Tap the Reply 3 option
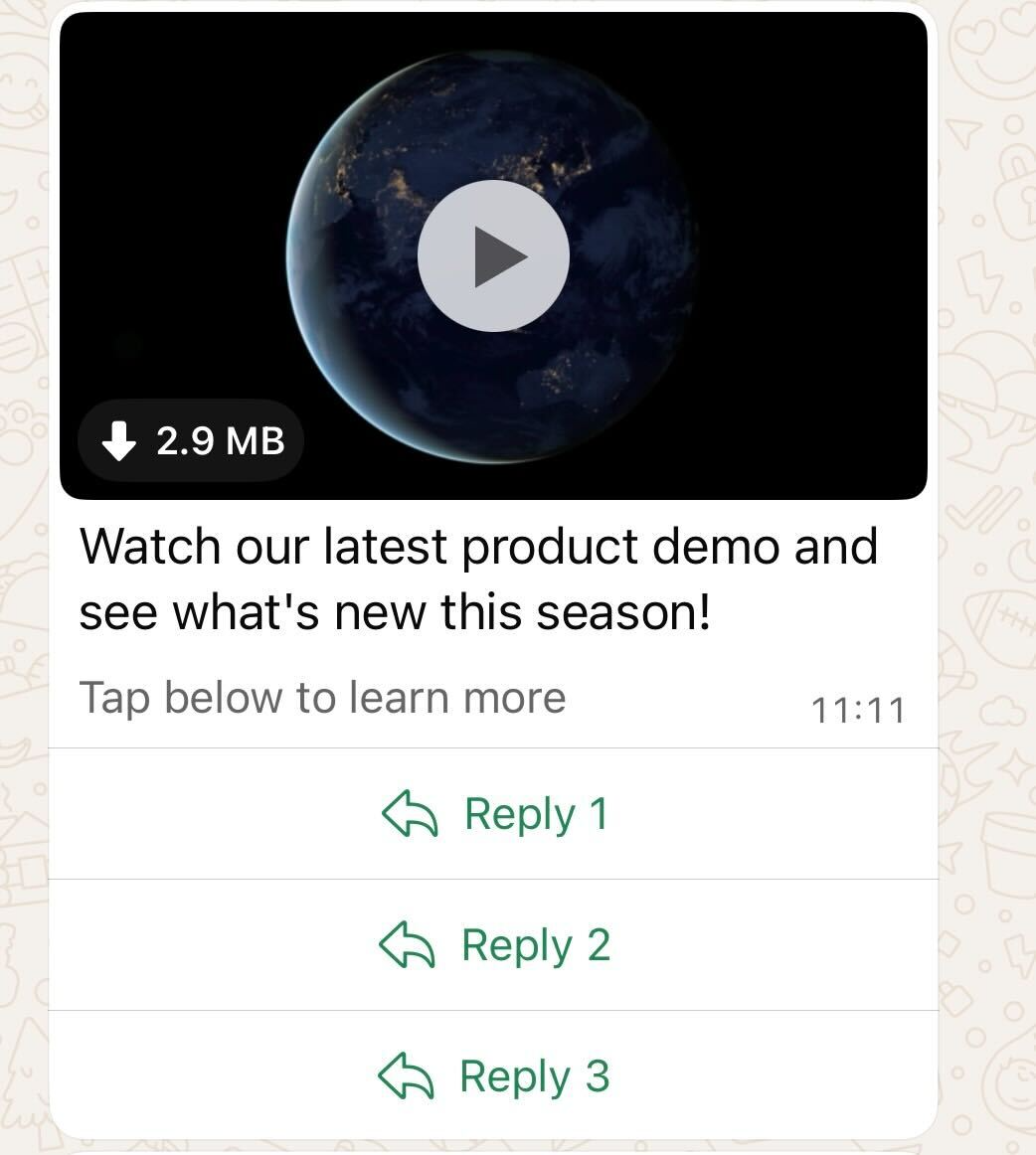The image size is (1036, 1155). pyautogui.click(x=494, y=1076)
